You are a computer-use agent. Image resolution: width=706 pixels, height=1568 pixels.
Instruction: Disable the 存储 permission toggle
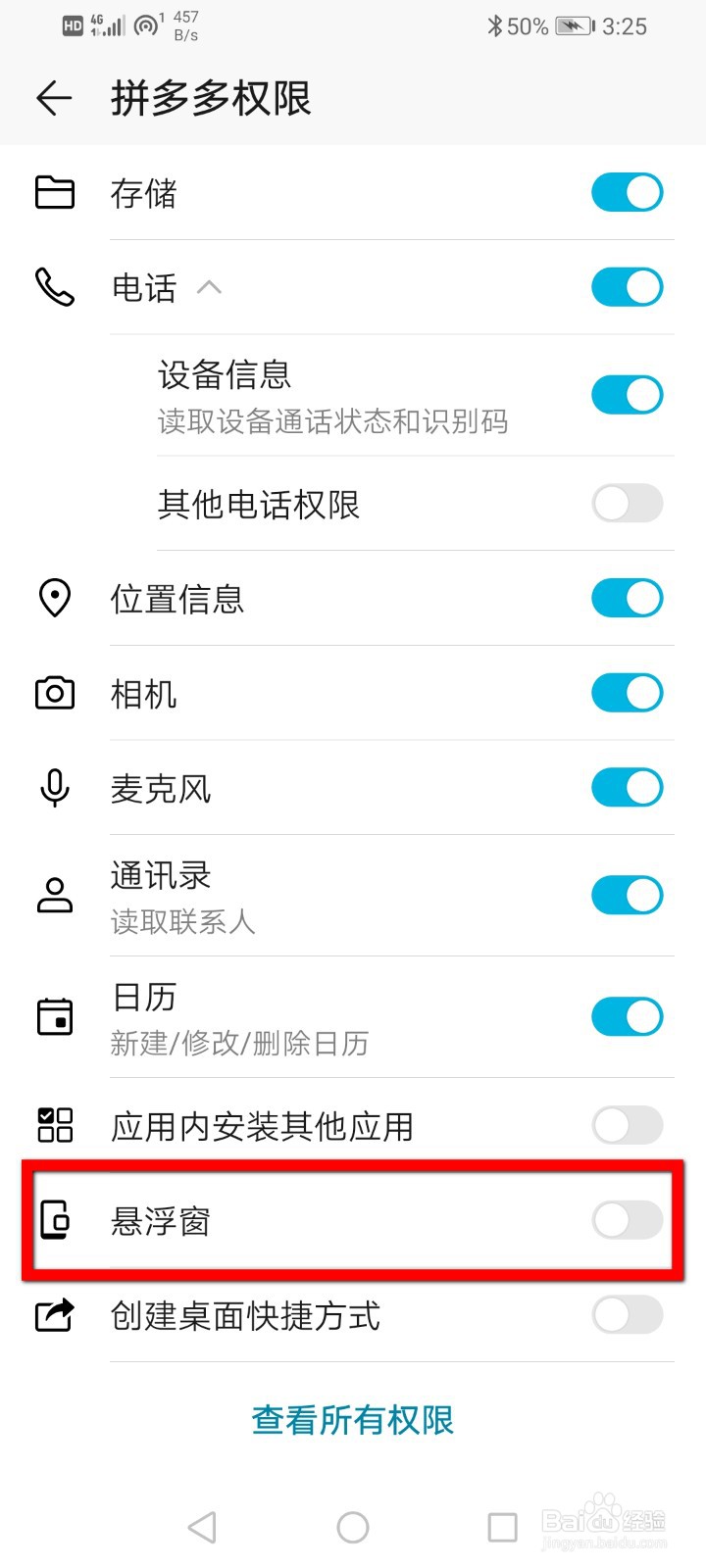point(627,193)
